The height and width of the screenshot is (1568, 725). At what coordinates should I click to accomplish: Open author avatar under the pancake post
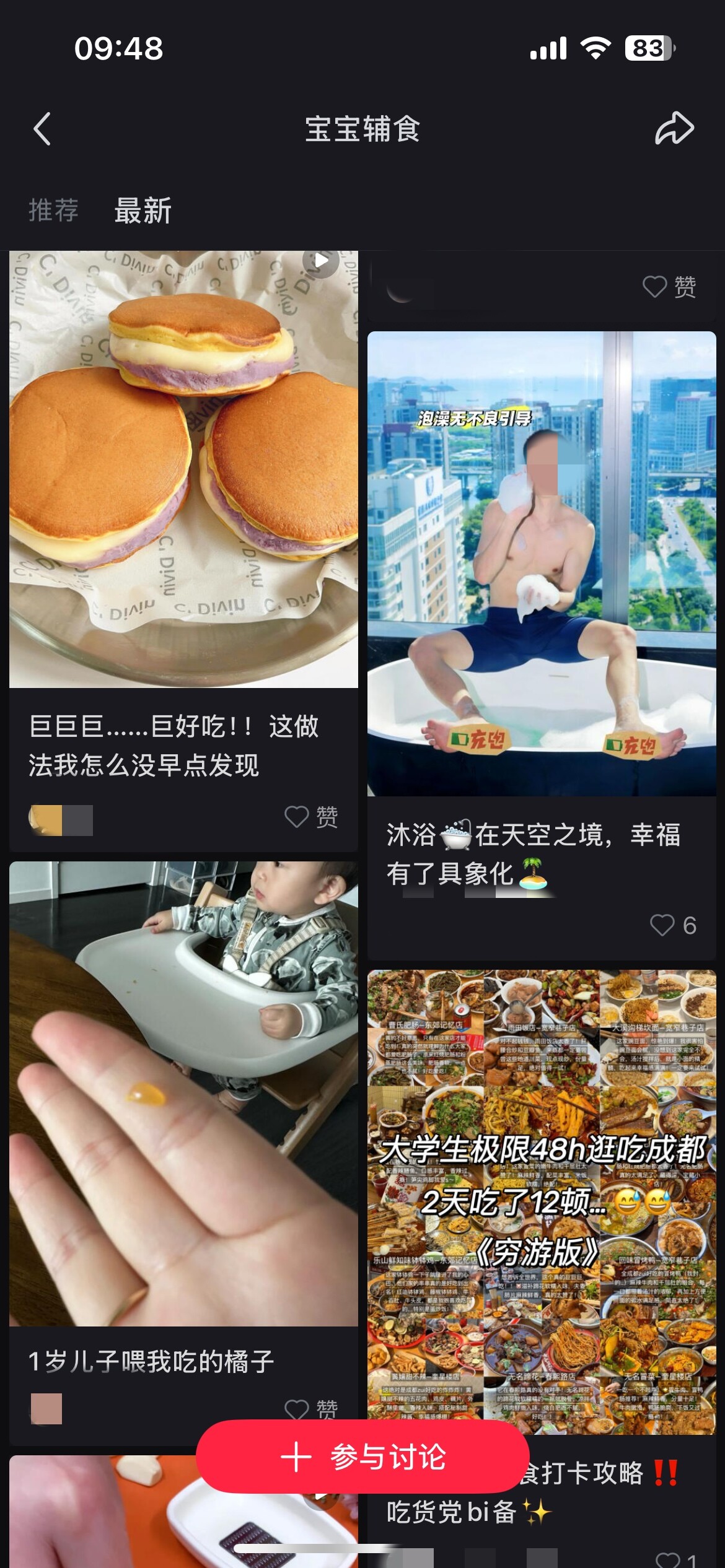[45, 821]
